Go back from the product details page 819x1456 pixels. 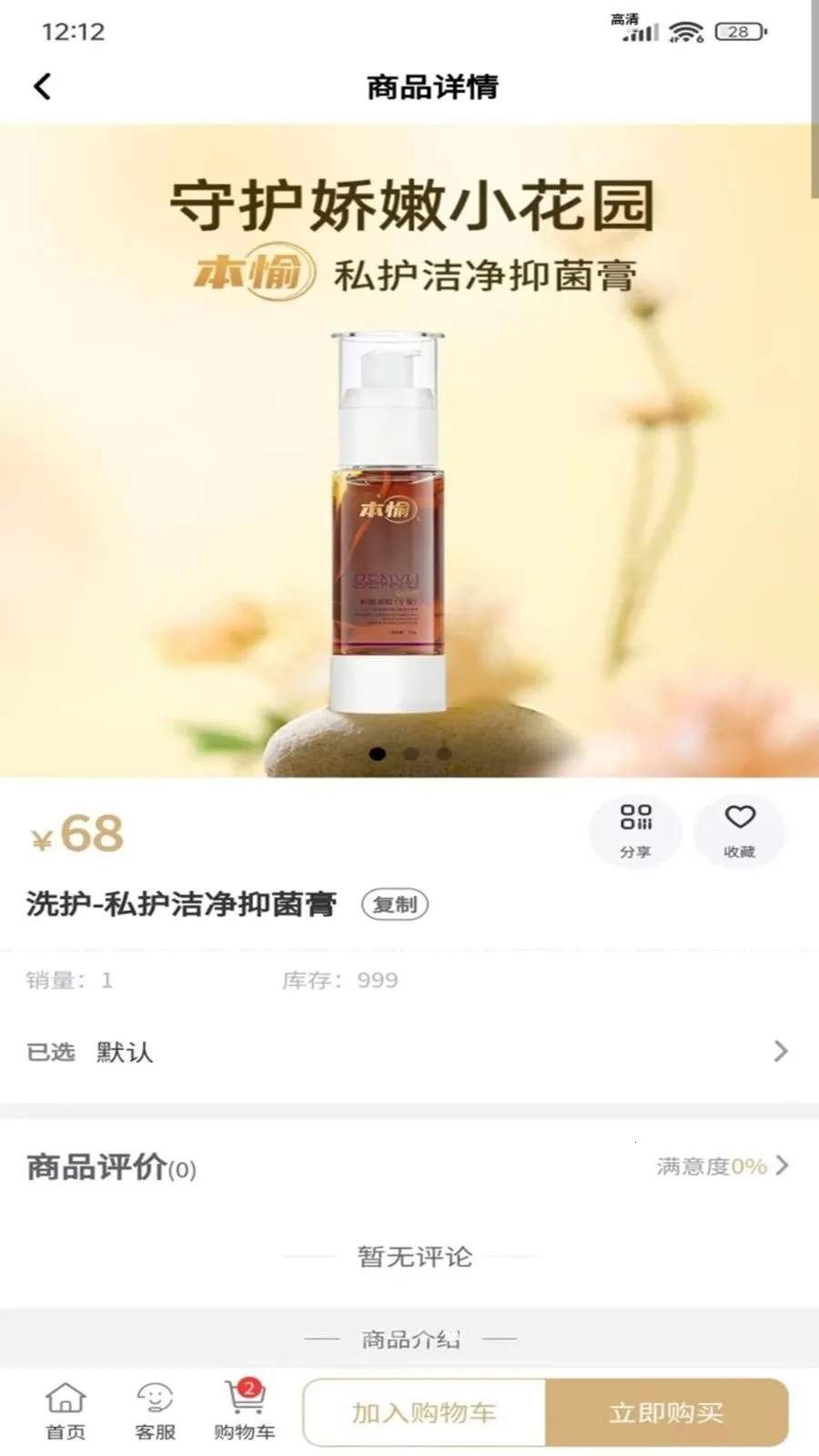pyautogui.click(x=42, y=87)
